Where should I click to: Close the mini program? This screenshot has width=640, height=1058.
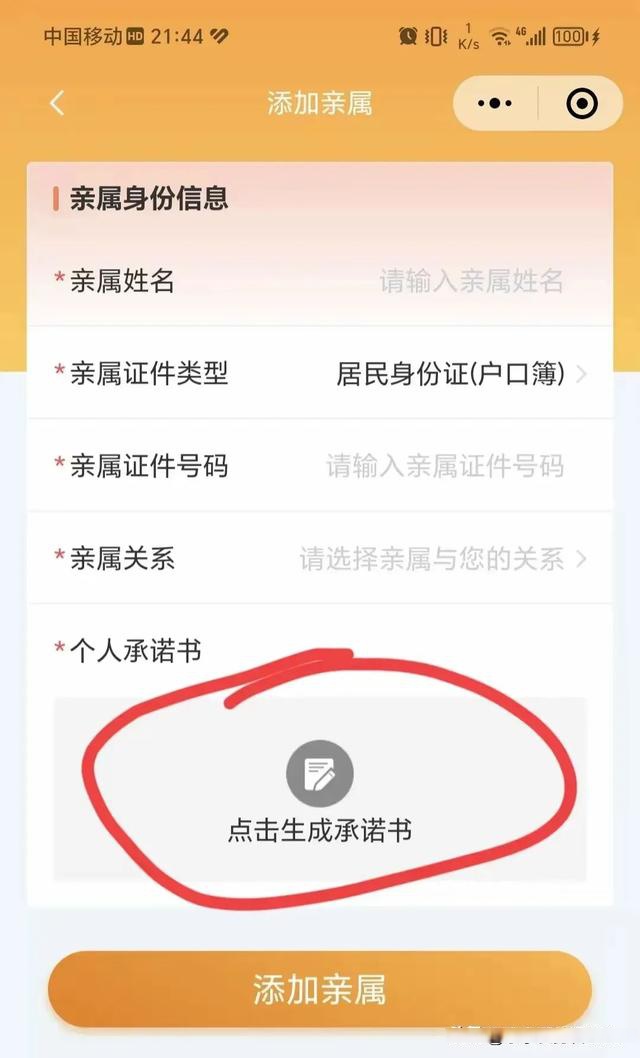(581, 103)
